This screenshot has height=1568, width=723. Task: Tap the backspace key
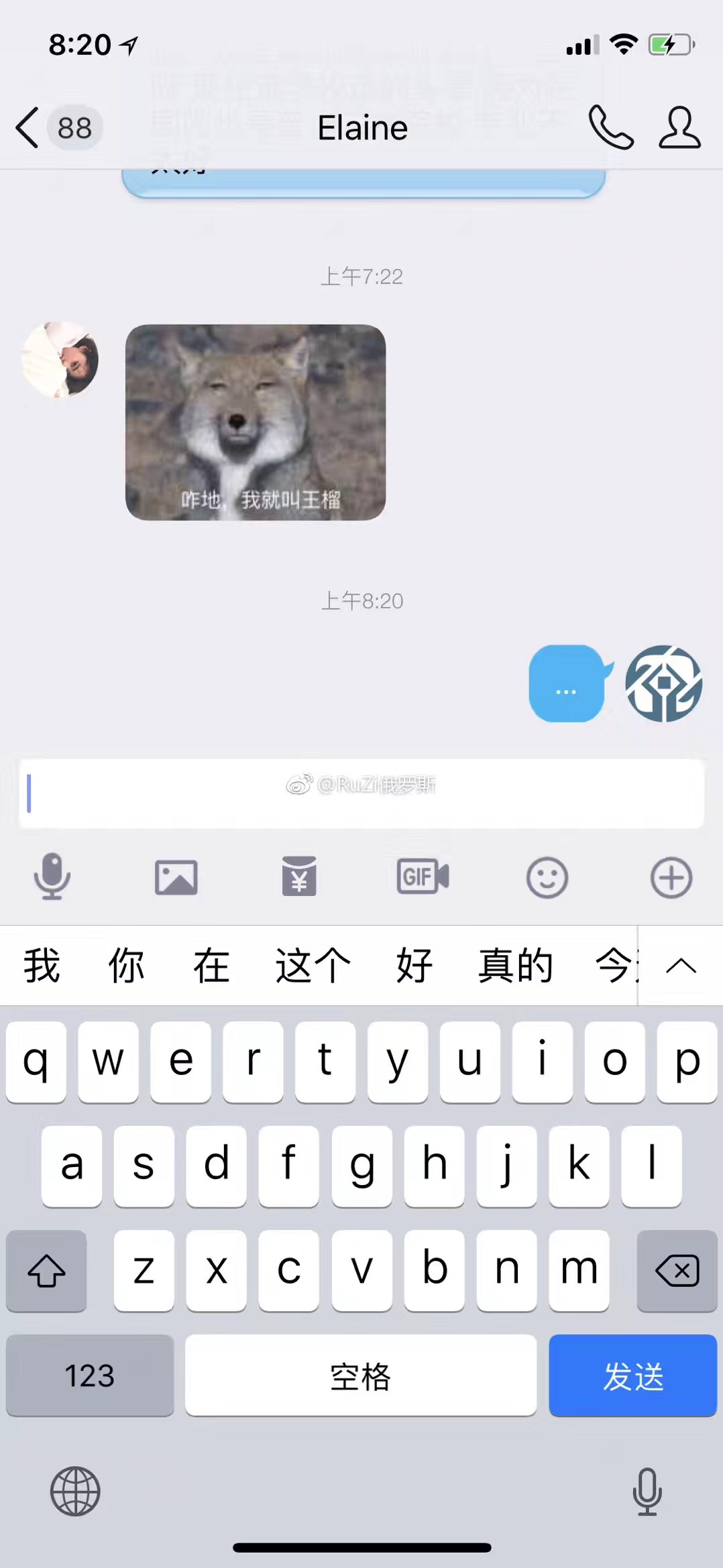677,1271
